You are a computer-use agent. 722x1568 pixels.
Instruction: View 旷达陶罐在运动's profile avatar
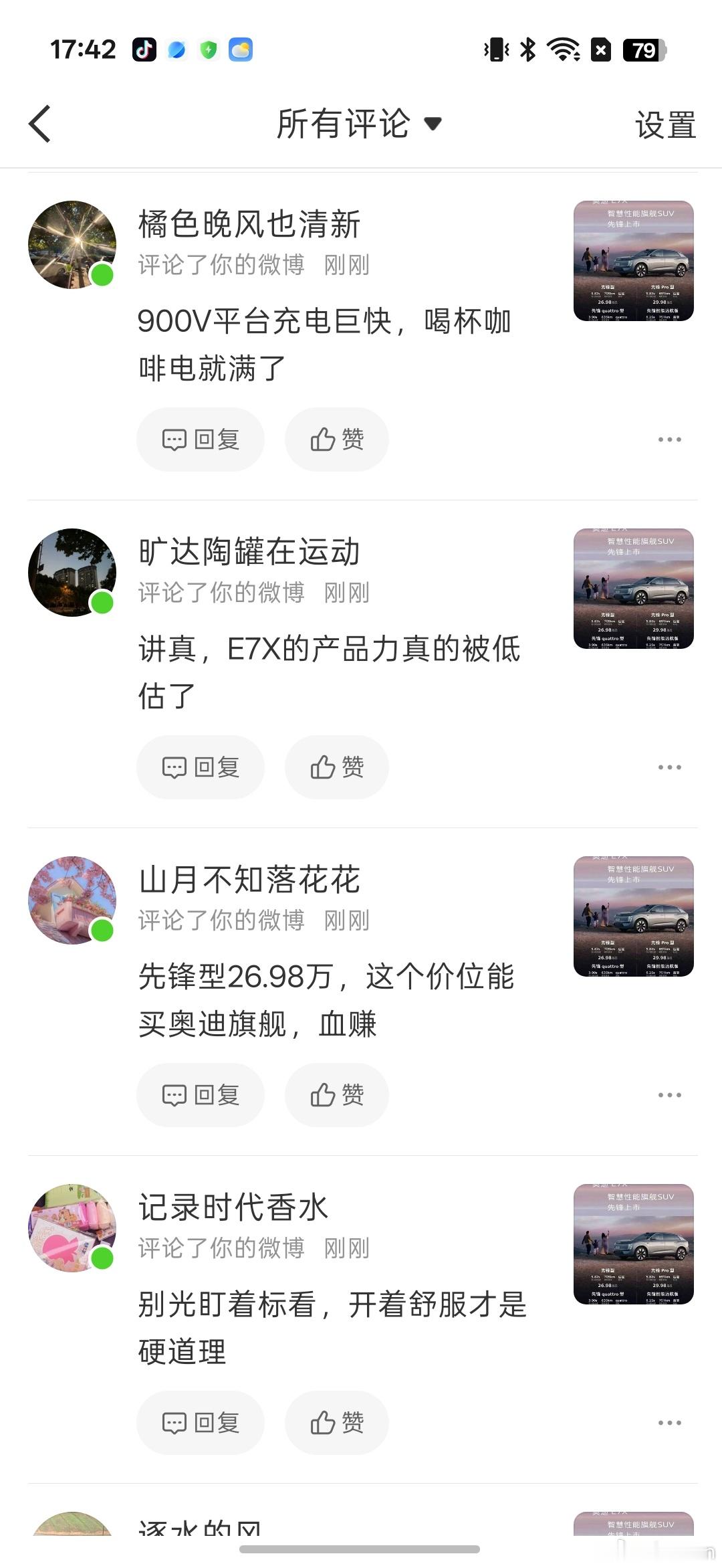tap(72, 573)
